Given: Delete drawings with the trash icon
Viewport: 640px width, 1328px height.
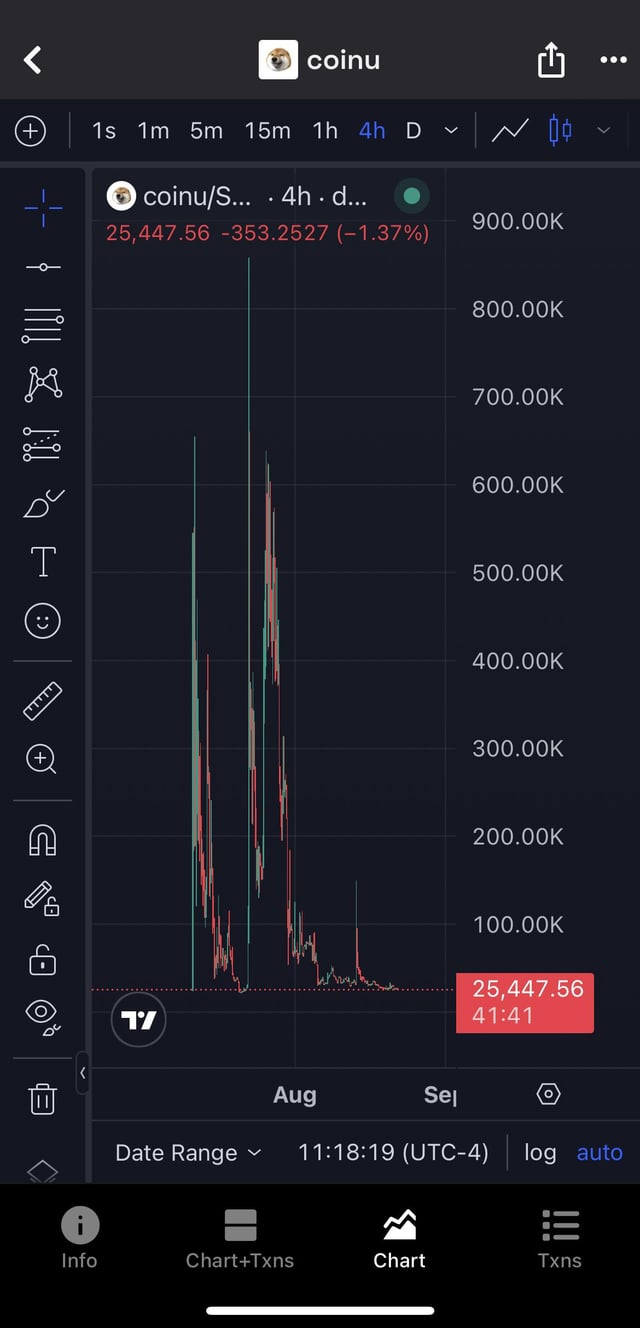Looking at the screenshot, I should pos(42,1099).
